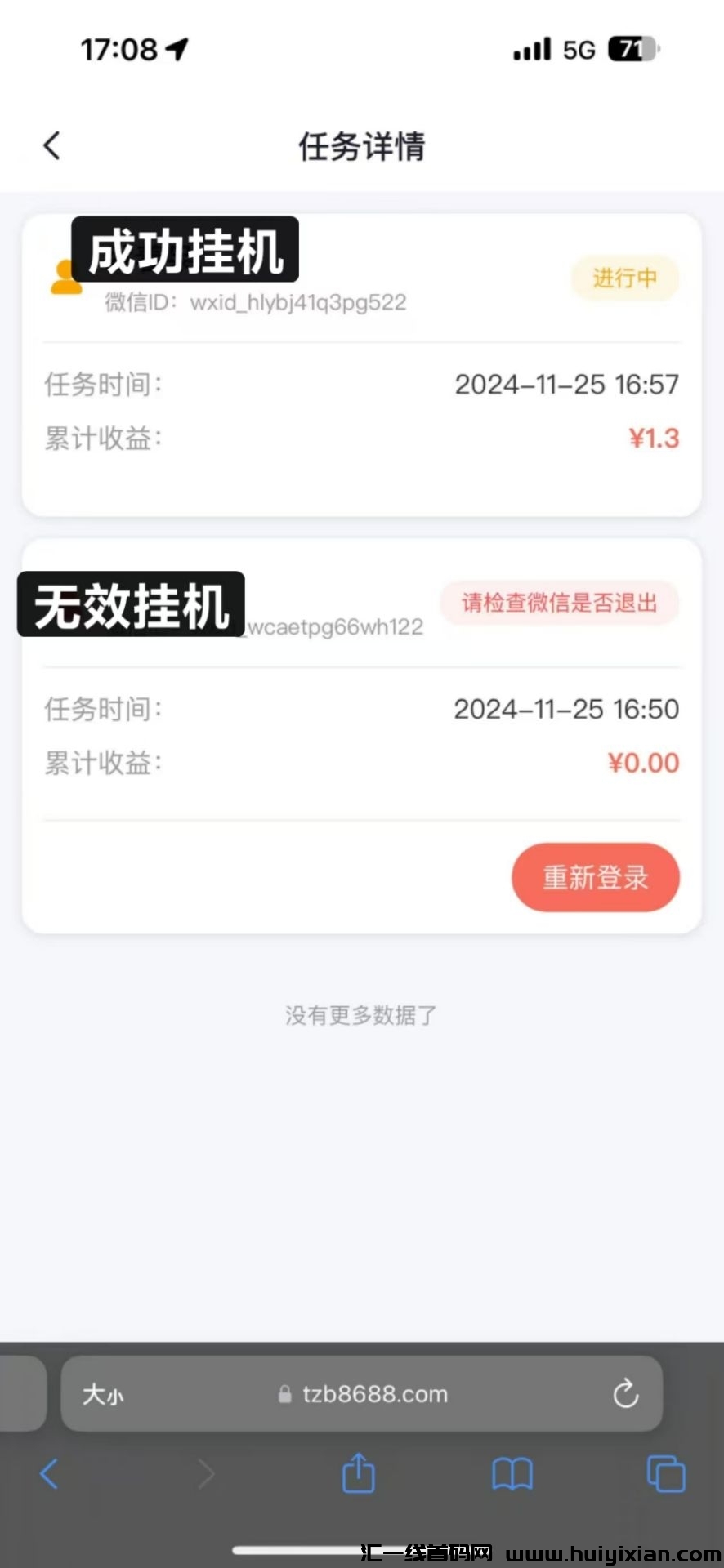Tap the back chevron beside 任务详情
Image resolution: width=724 pixels, height=1568 pixels.
(51, 145)
